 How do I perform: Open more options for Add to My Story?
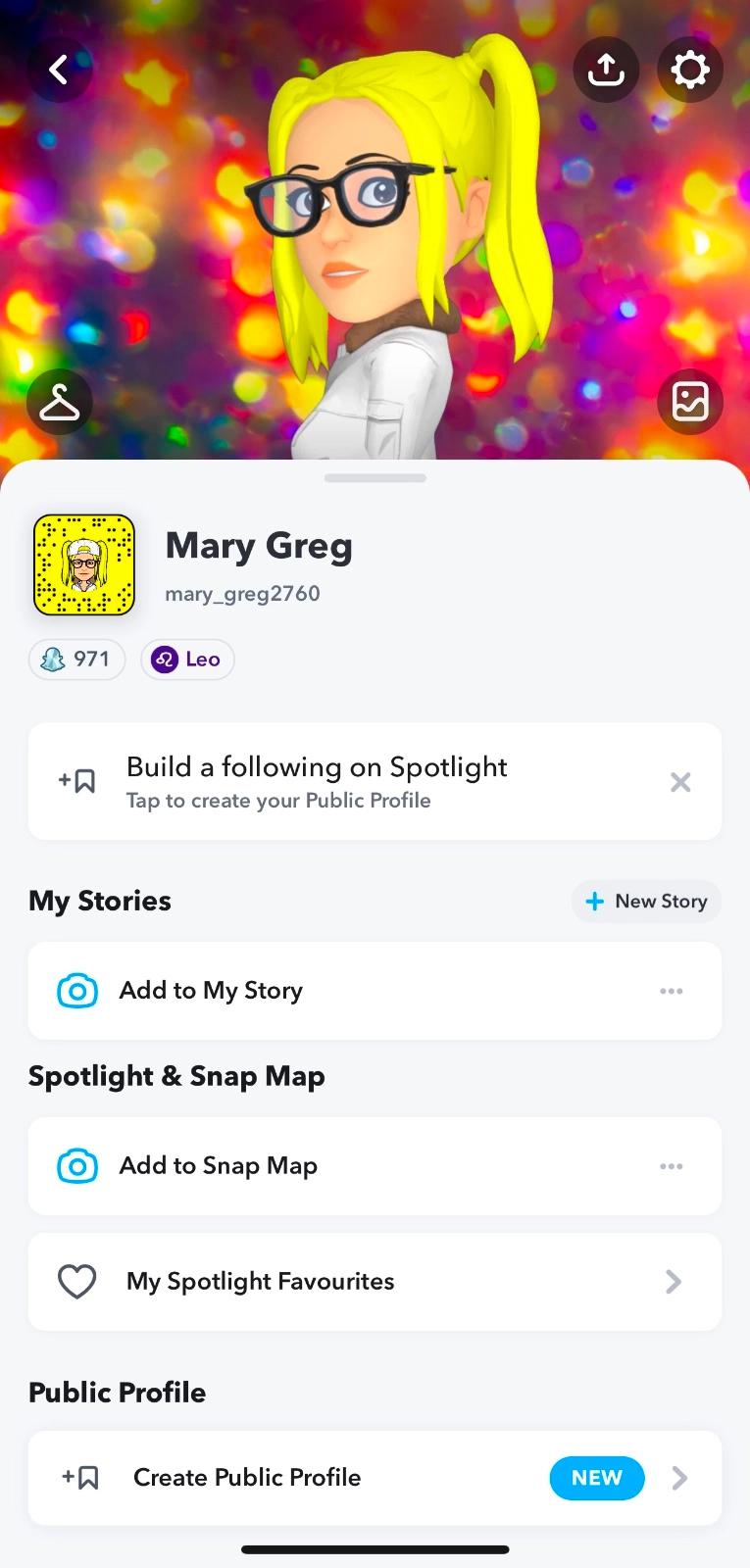(x=672, y=991)
